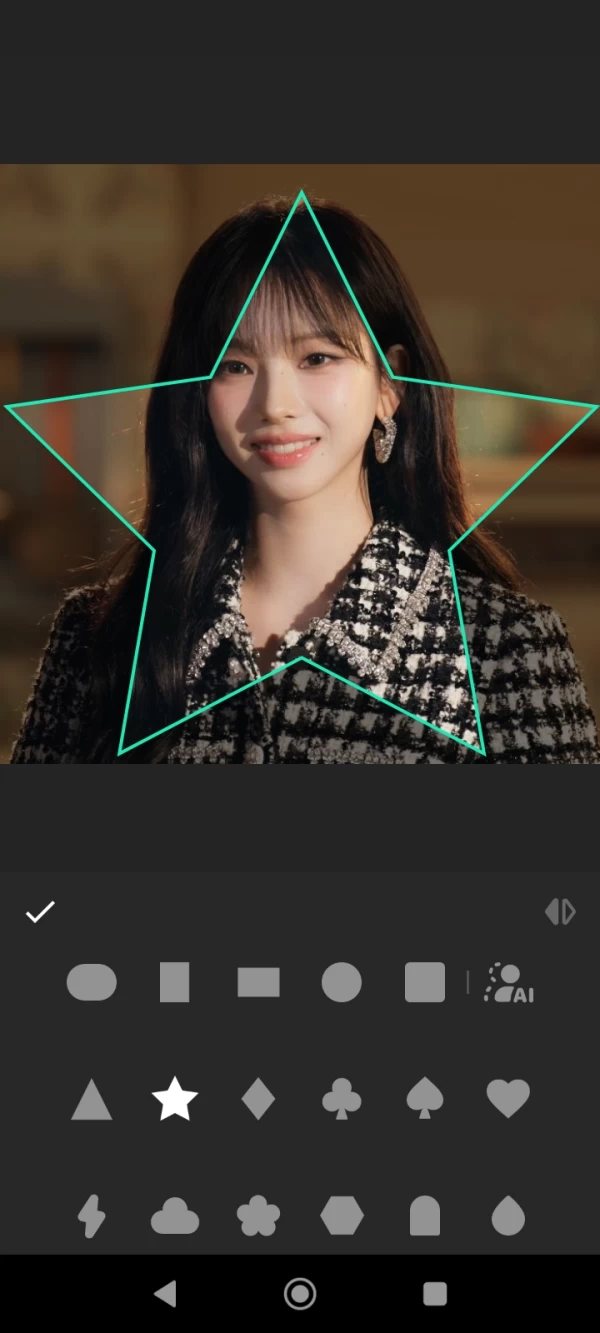Choose the club shape
Image resolution: width=600 pixels, height=1333 pixels.
click(x=341, y=1098)
